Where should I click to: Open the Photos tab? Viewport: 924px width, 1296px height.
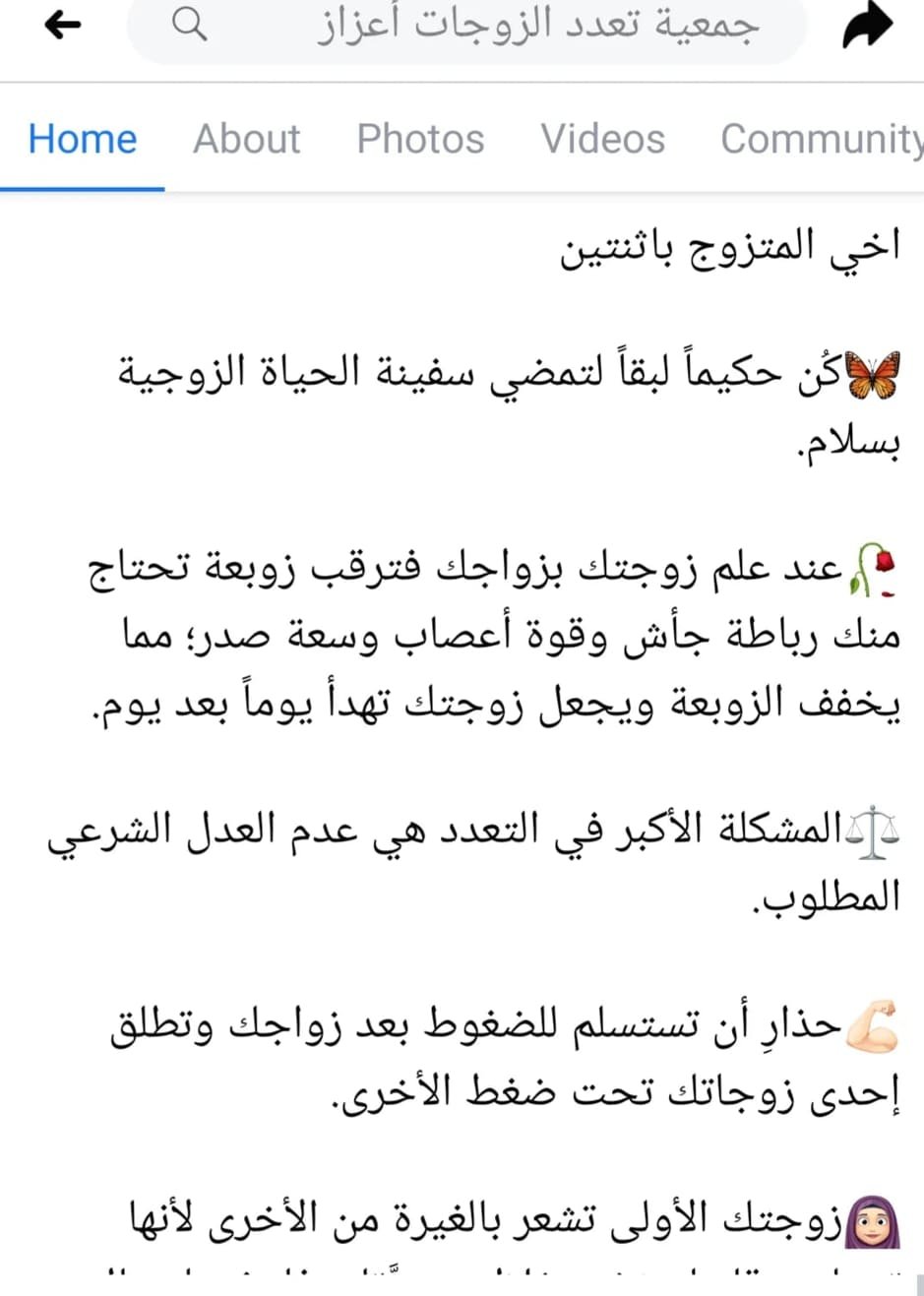(x=420, y=139)
